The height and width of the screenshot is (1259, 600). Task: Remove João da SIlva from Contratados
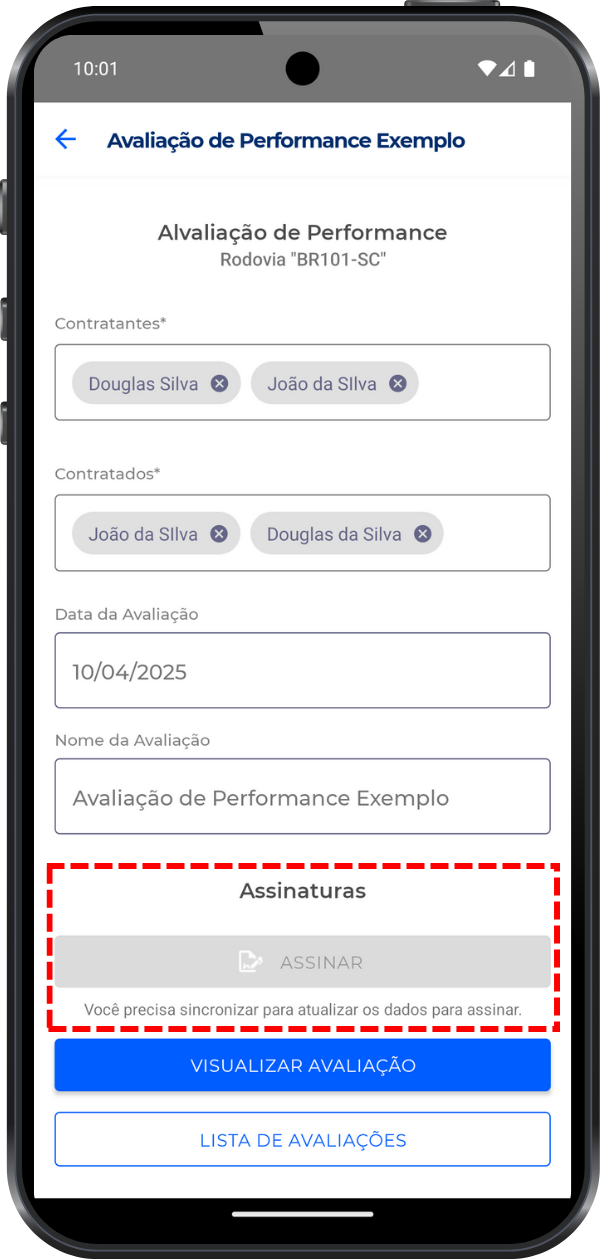219,534
